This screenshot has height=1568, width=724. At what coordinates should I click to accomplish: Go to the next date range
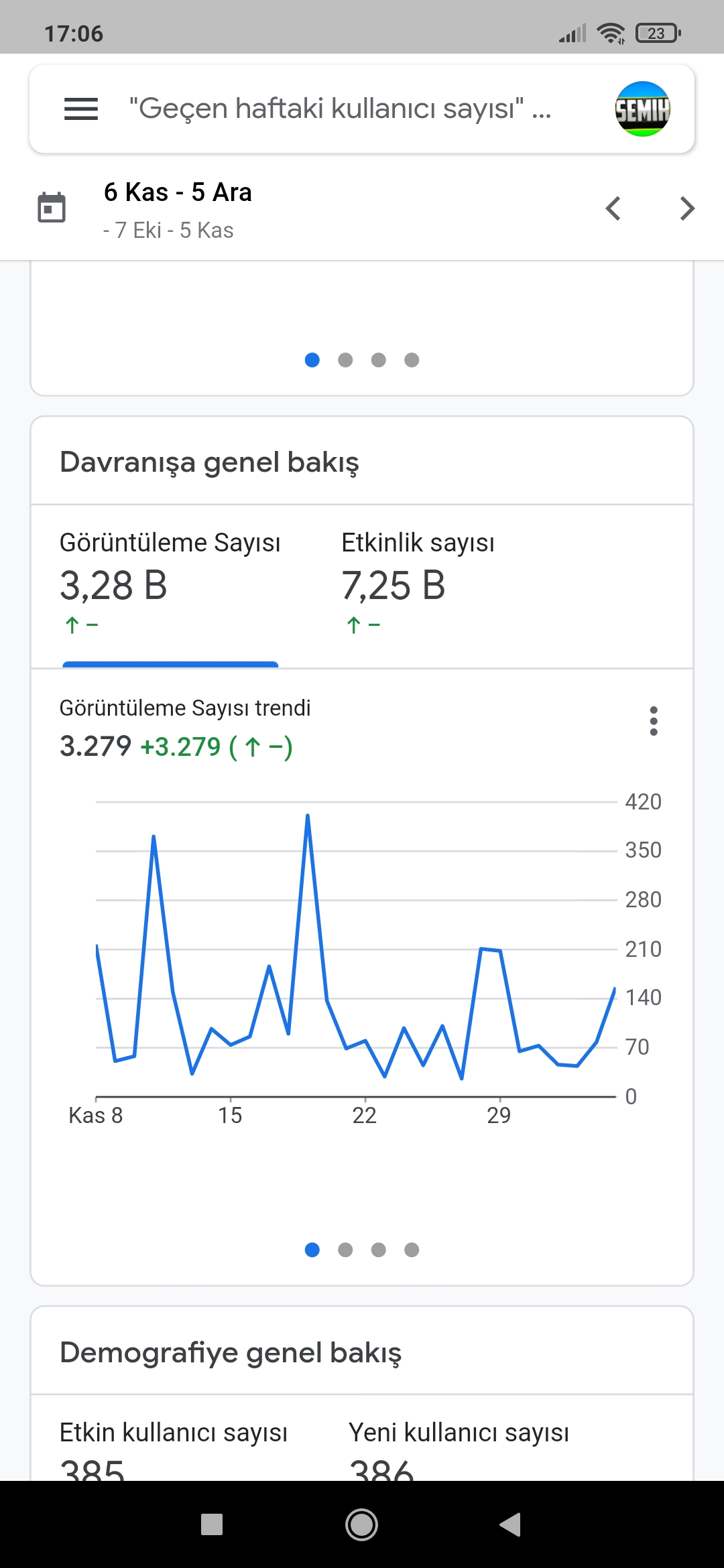687,208
